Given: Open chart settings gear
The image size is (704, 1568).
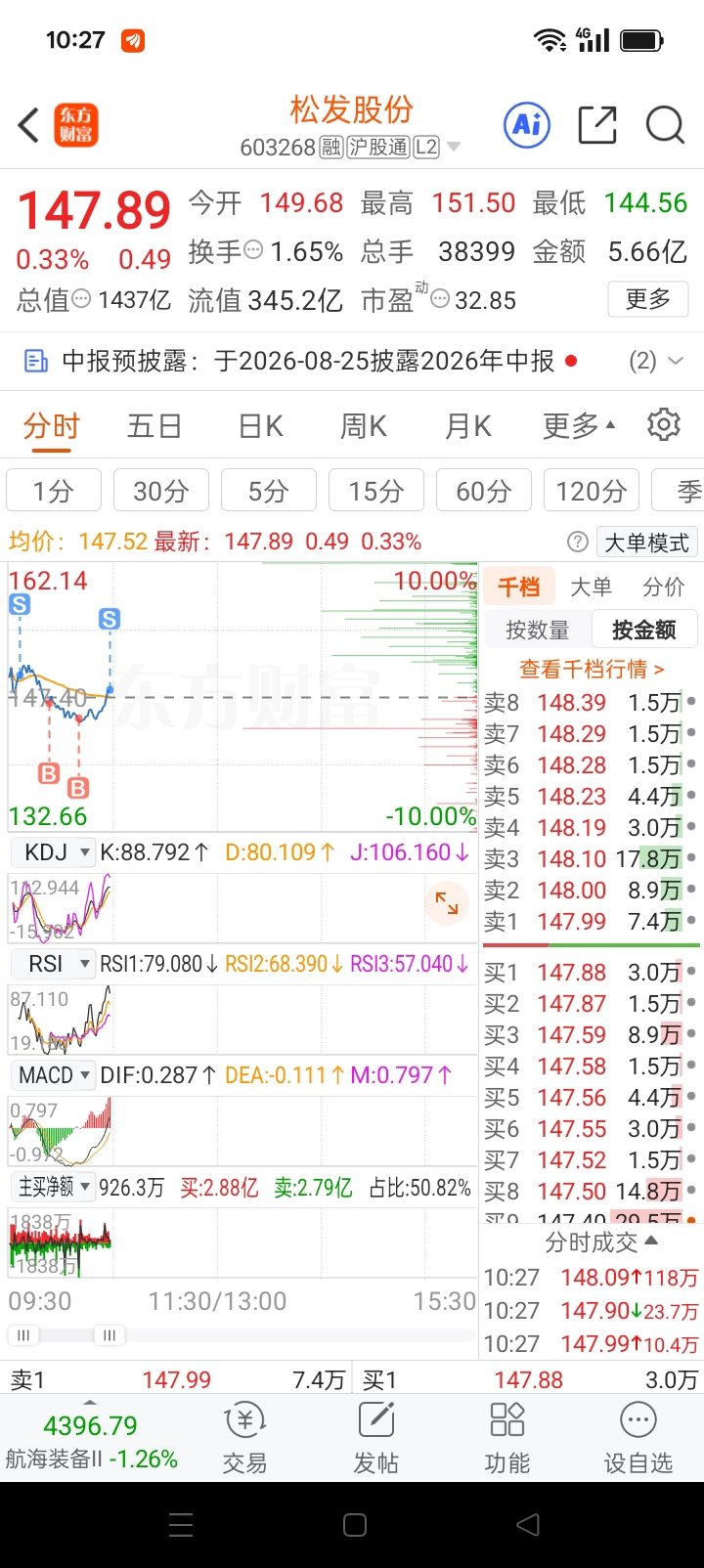Looking at the screenshot, I should tap(664, 425).
